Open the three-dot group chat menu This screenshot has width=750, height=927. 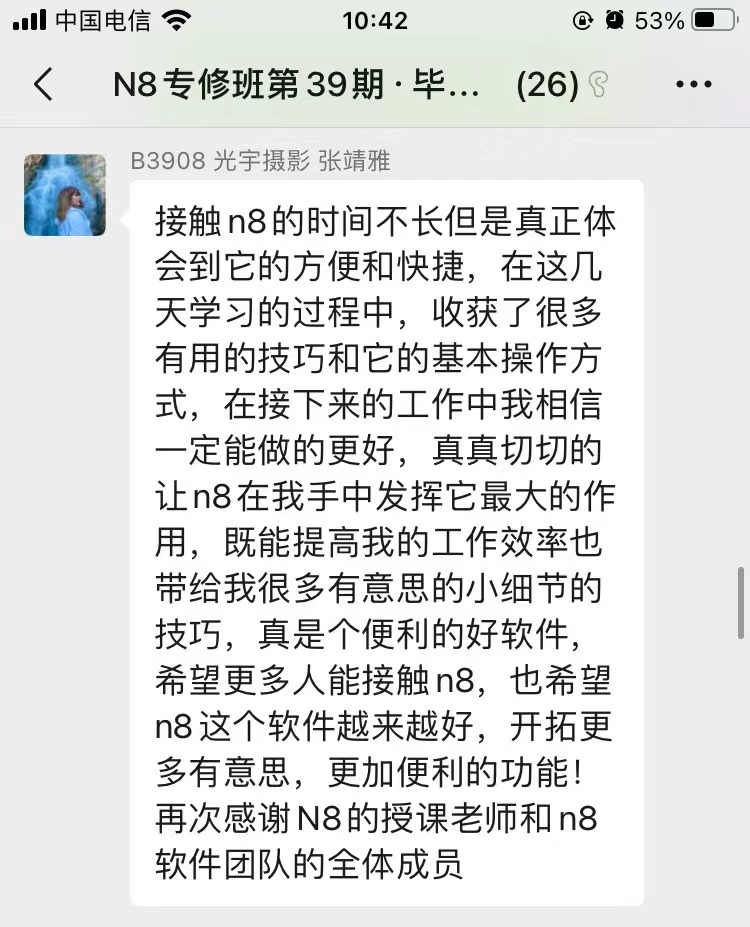693,85
